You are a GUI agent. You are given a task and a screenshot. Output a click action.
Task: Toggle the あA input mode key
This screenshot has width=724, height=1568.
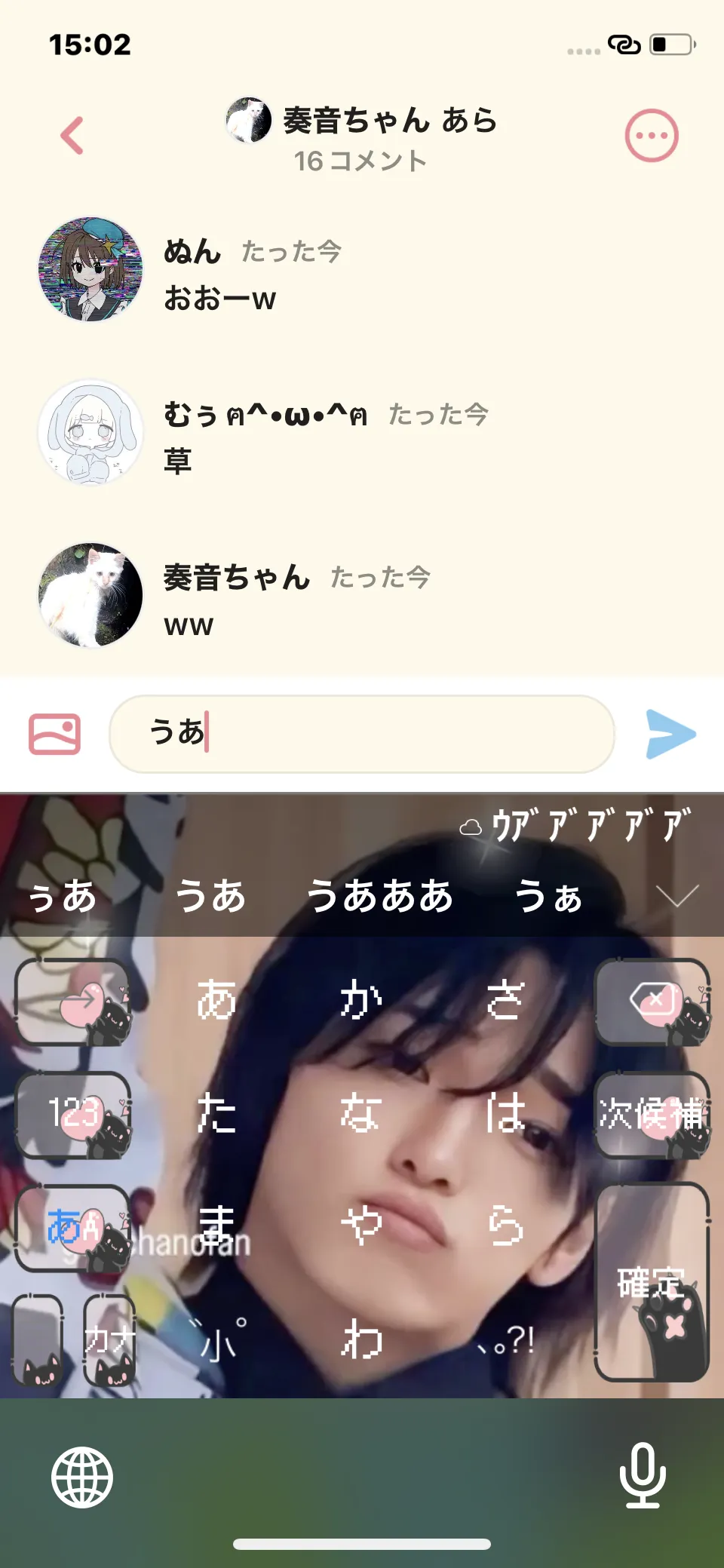(x=74, y=1227)
